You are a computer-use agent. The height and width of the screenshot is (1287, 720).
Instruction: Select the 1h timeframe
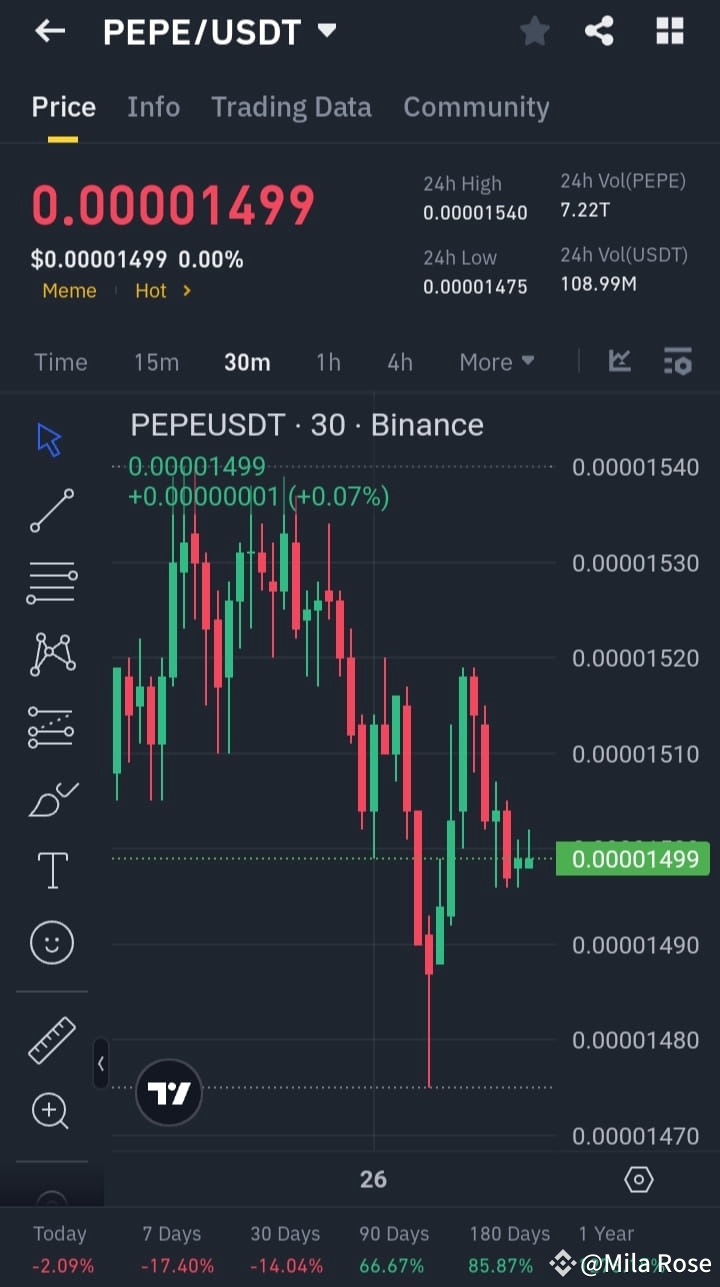[x=328, y=362]
